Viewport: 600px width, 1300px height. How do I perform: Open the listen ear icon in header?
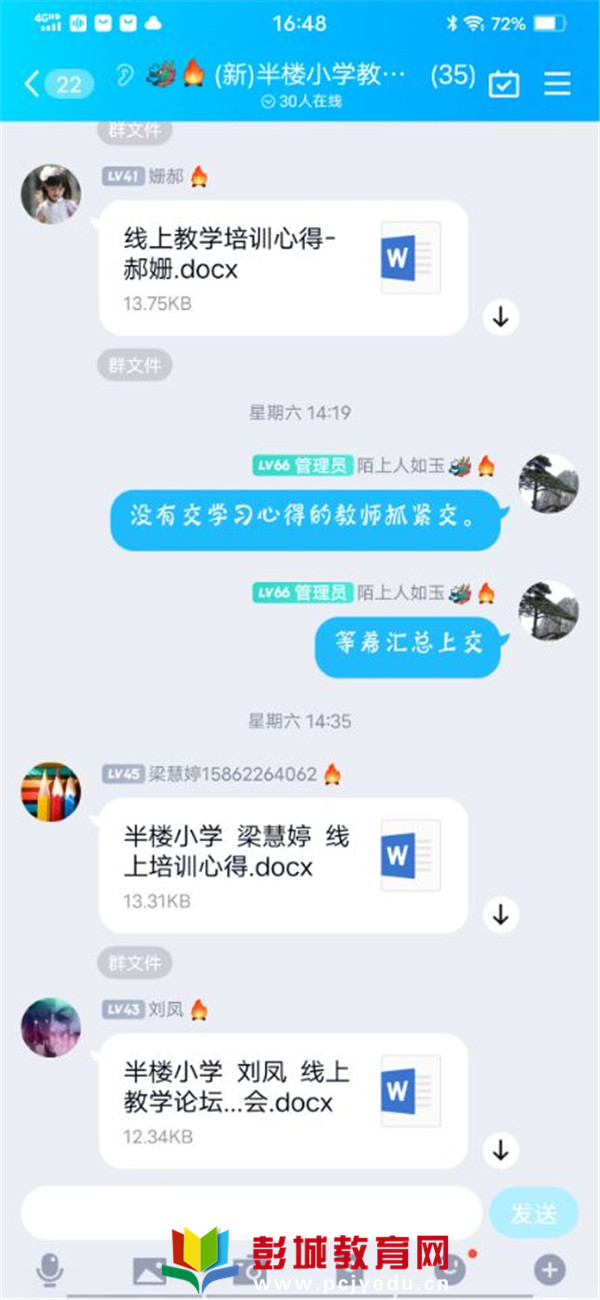point(124,78)
